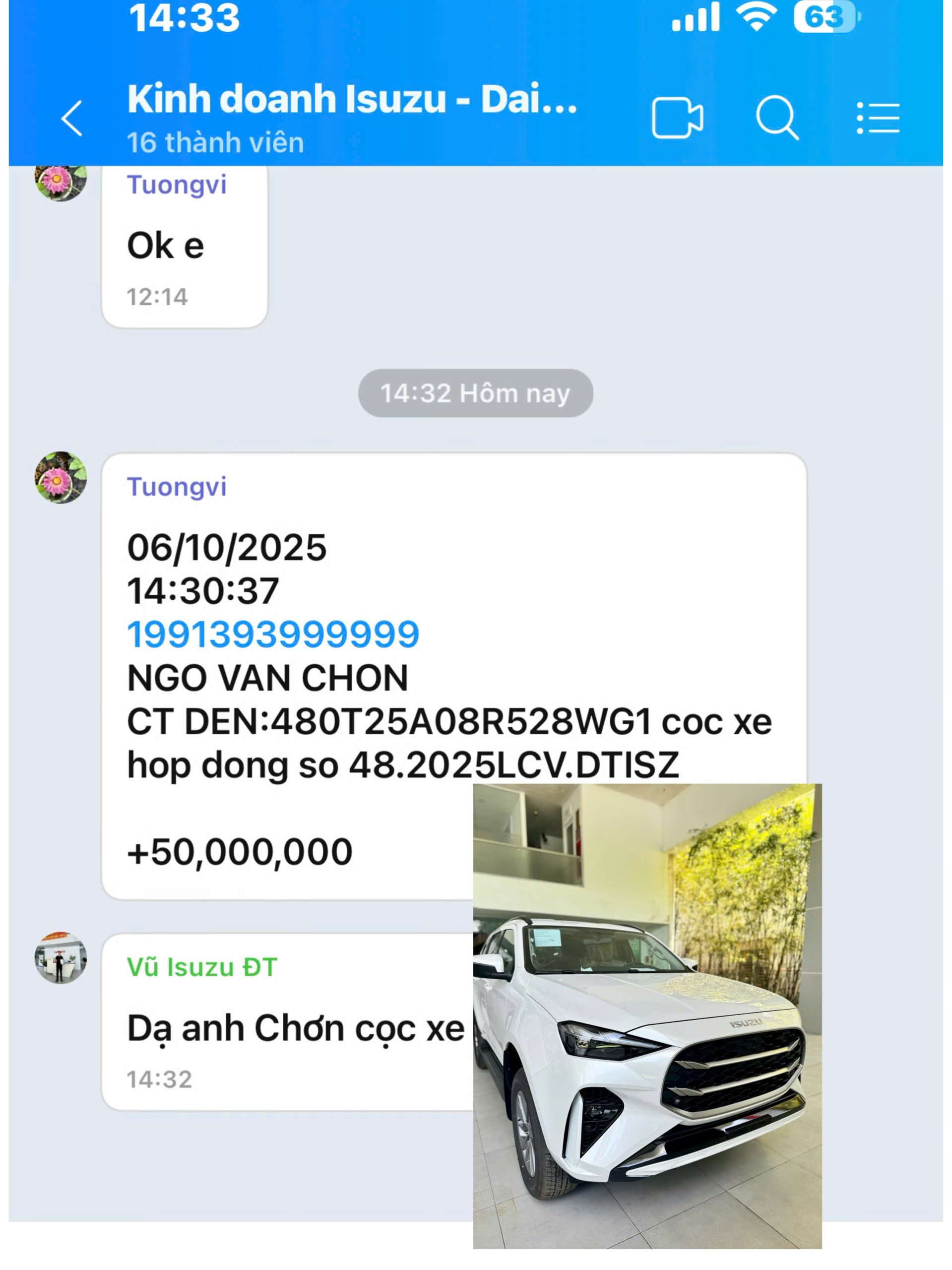Open the group options menu
This screenshot has width=952, height=1270.
[x=878, y=118]
